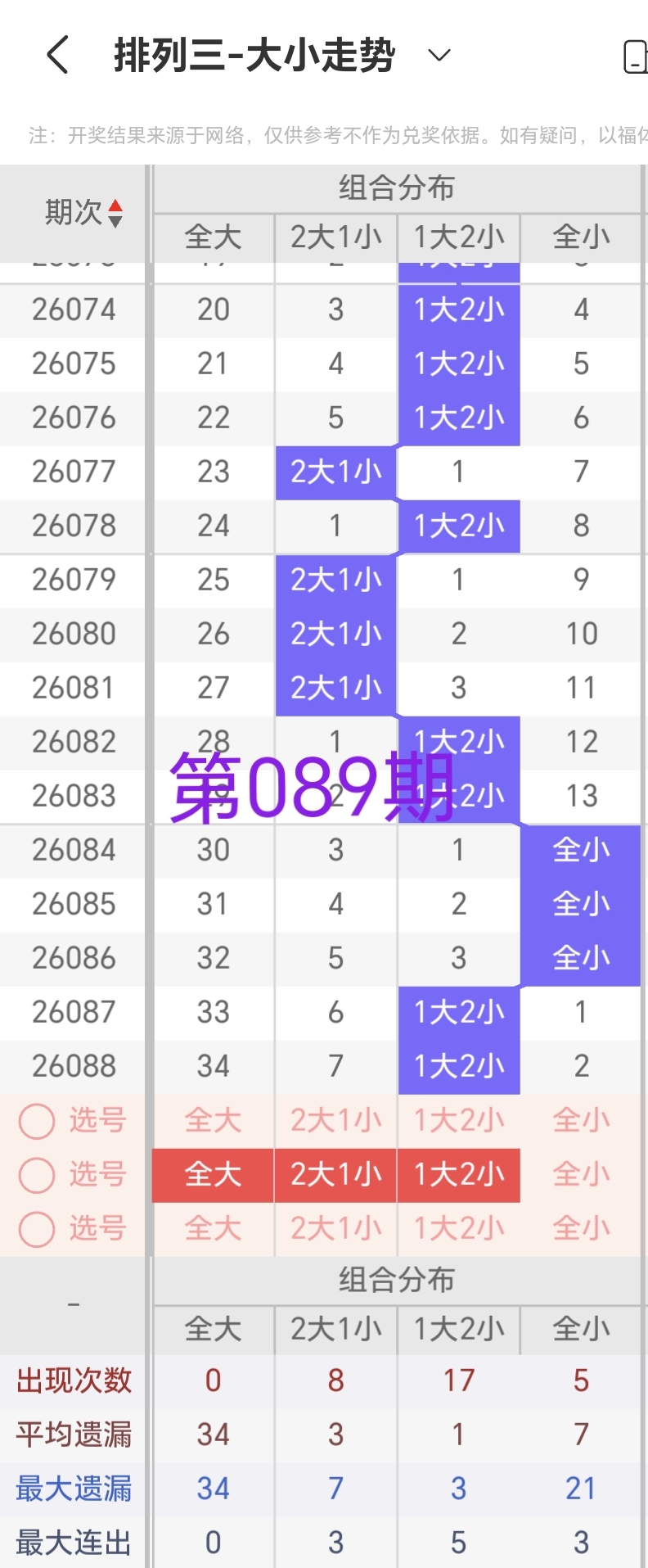Select period number 26088 in the table

[x=72, y=1065]
